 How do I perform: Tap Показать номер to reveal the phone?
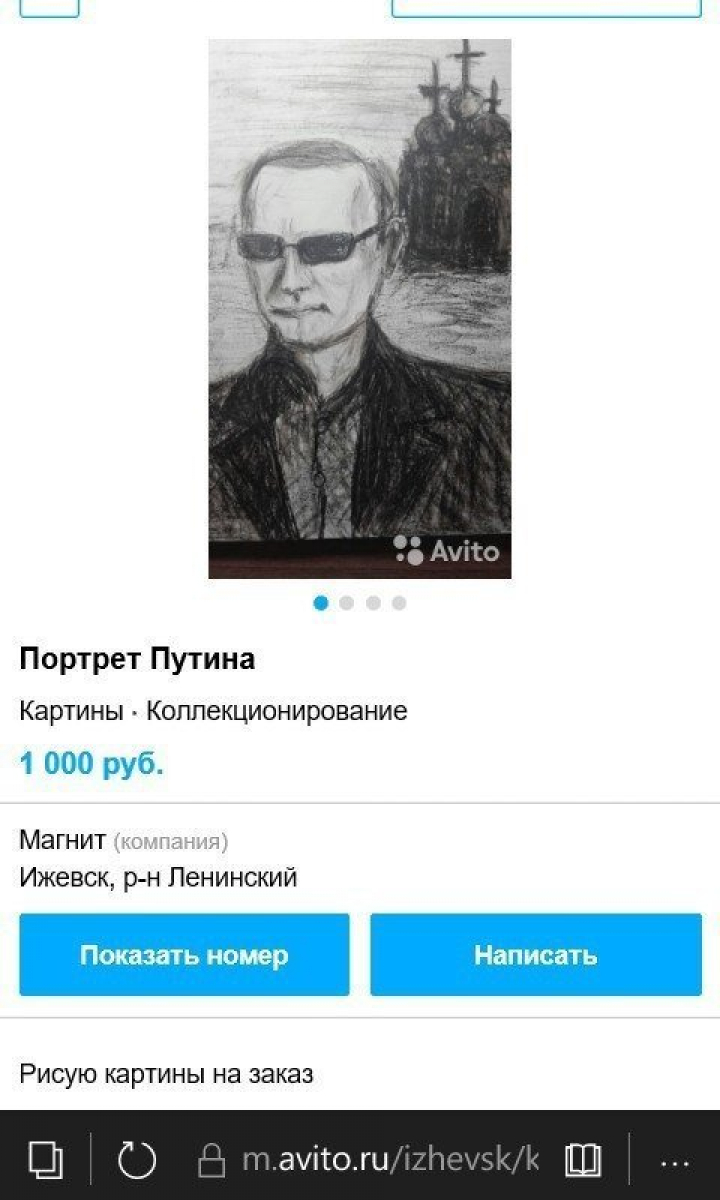pyautogui.click(x=184, y=955)
